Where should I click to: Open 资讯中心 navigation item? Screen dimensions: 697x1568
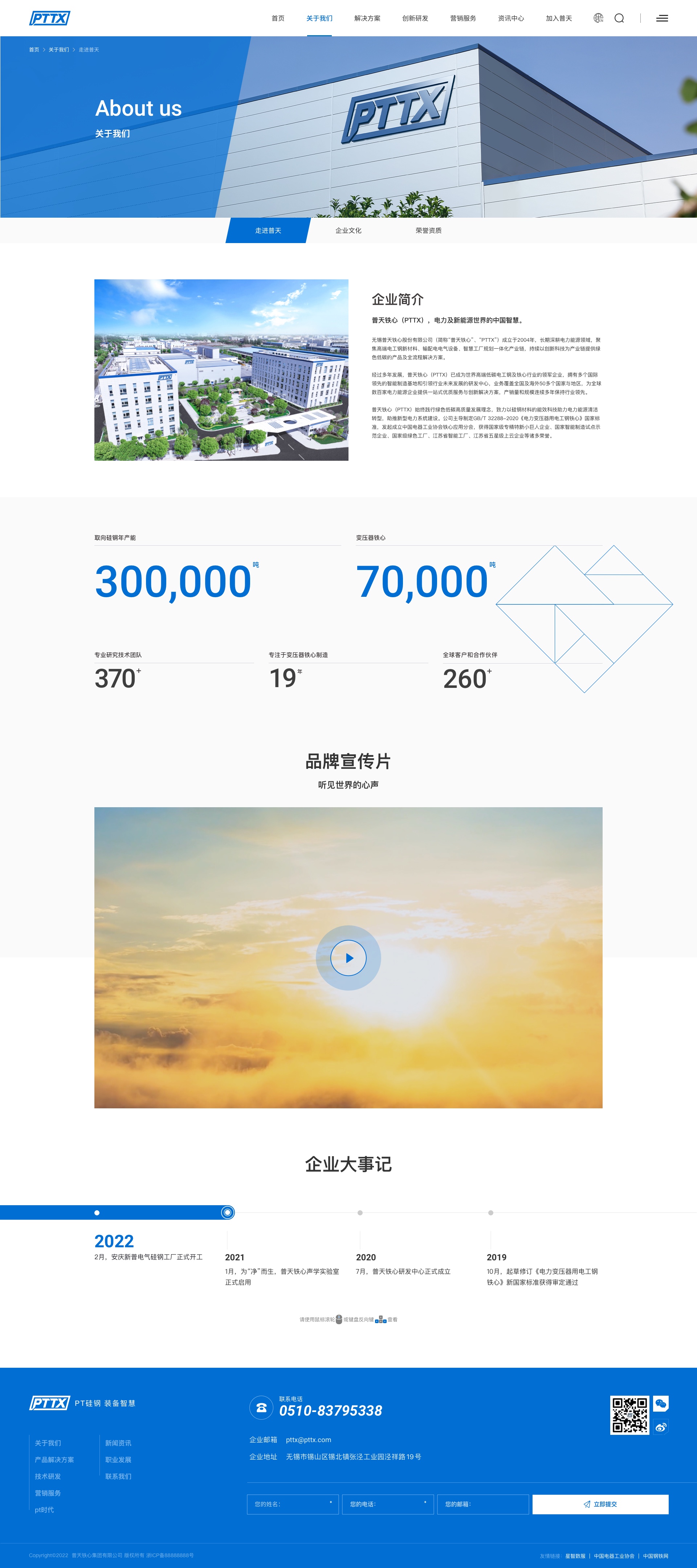click(510, 18)
